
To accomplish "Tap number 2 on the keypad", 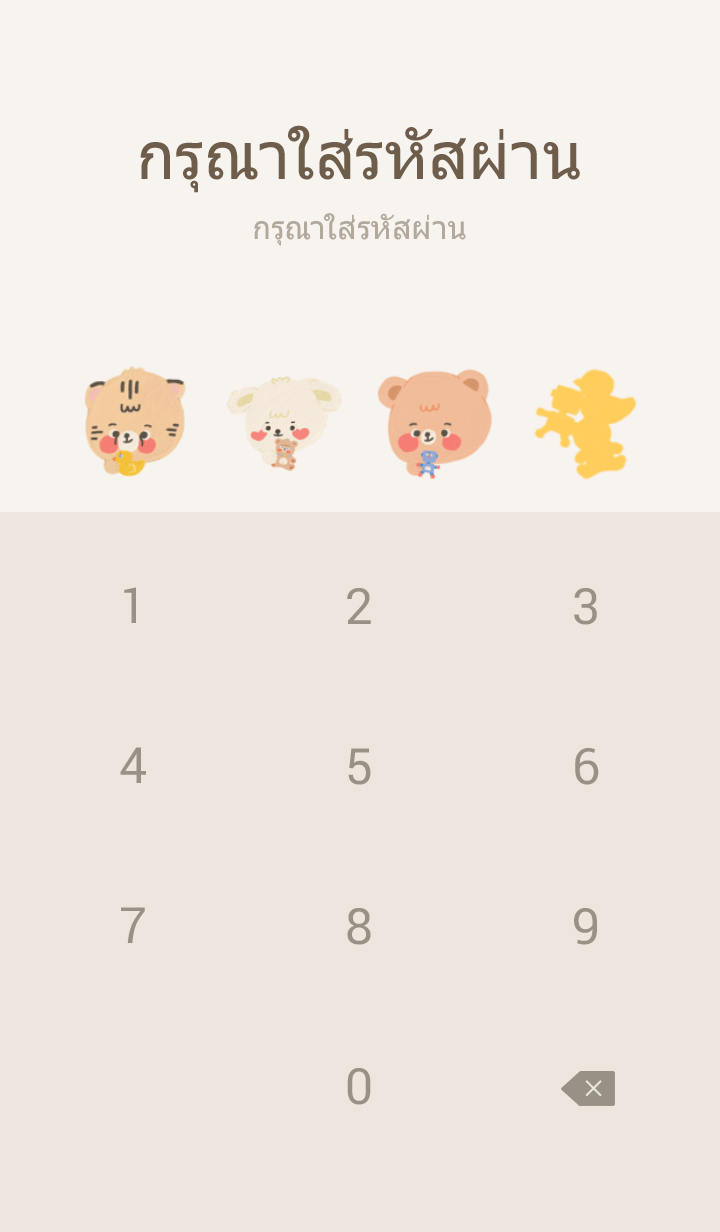I will [x=359, y=606].
